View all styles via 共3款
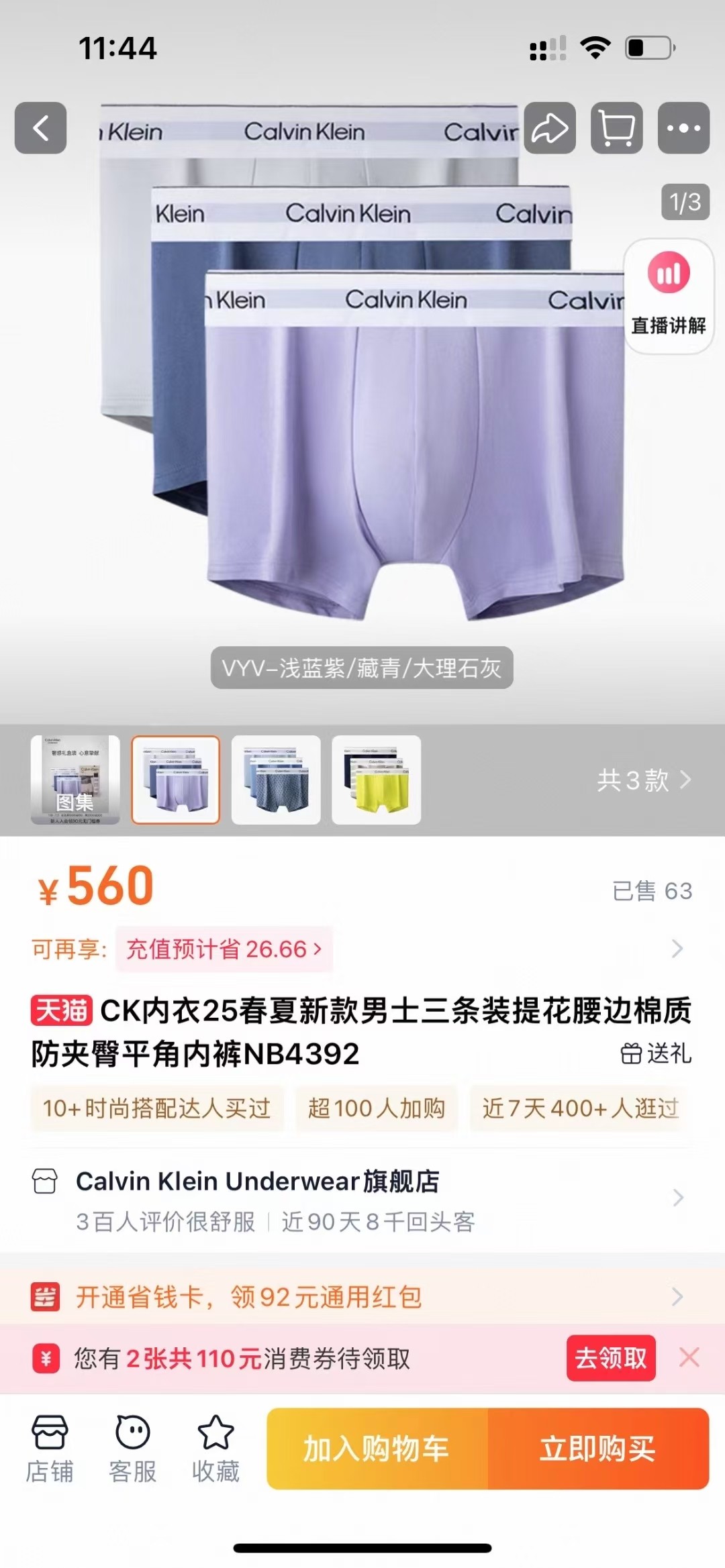This screenshot has width=725, height=1568. pyautogui.click(x=643, y=780)
